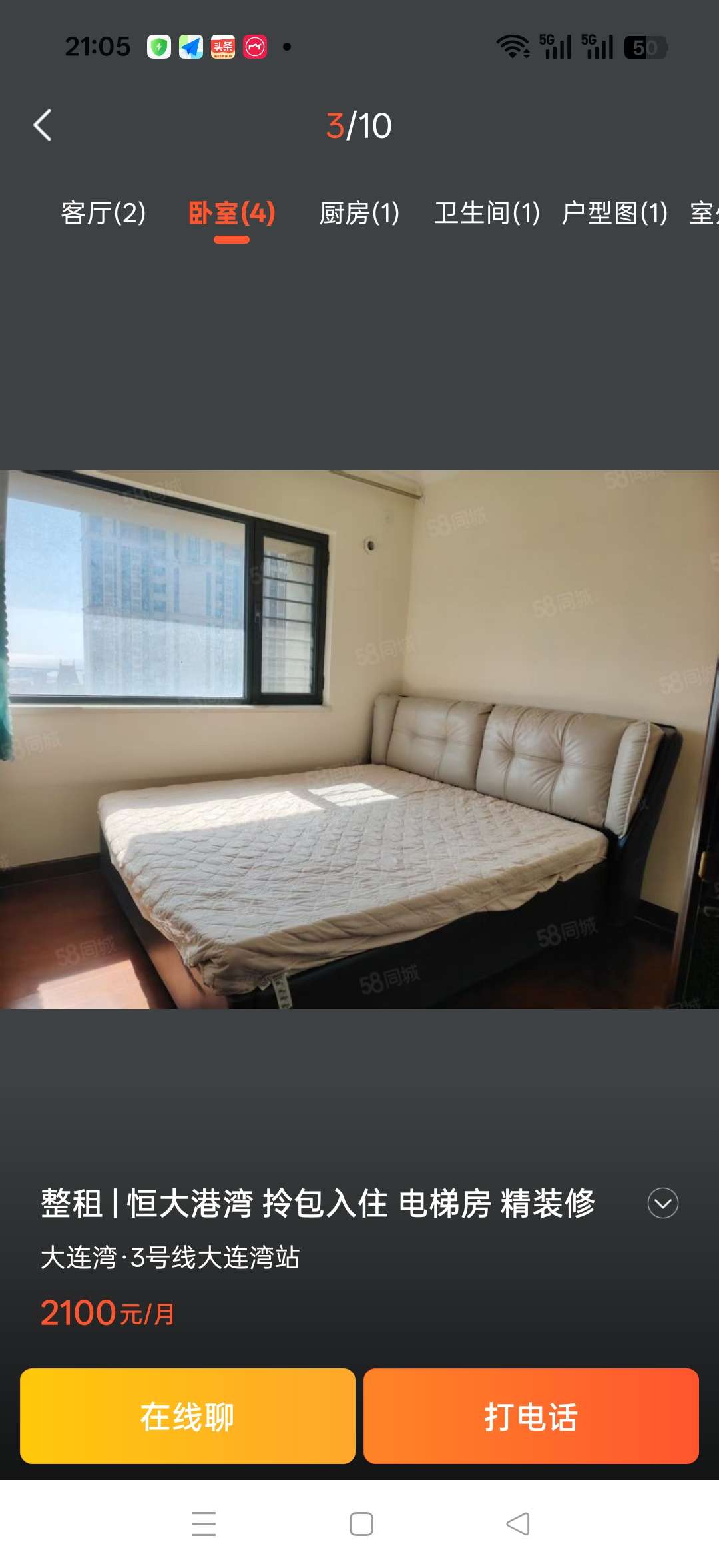Go back using the top-left arrow
The width and height of the screenshot is (719, 1568).
tap(43, 125)
